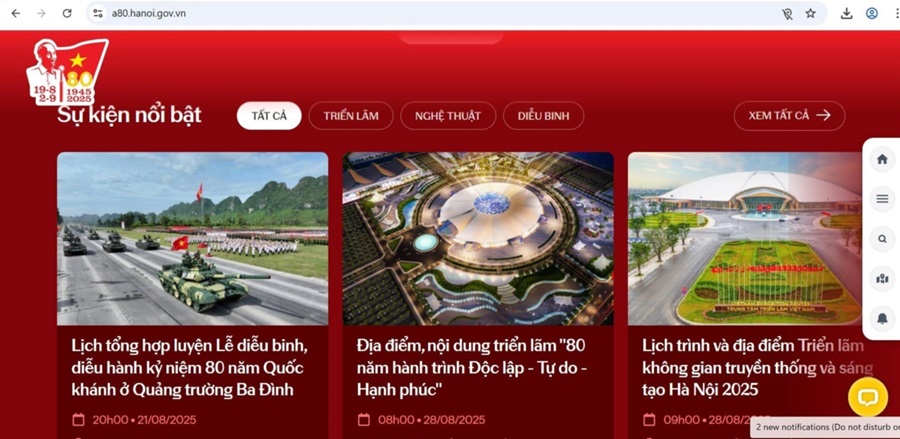Bookmark this page with the star icon

(x=810, y=13)
